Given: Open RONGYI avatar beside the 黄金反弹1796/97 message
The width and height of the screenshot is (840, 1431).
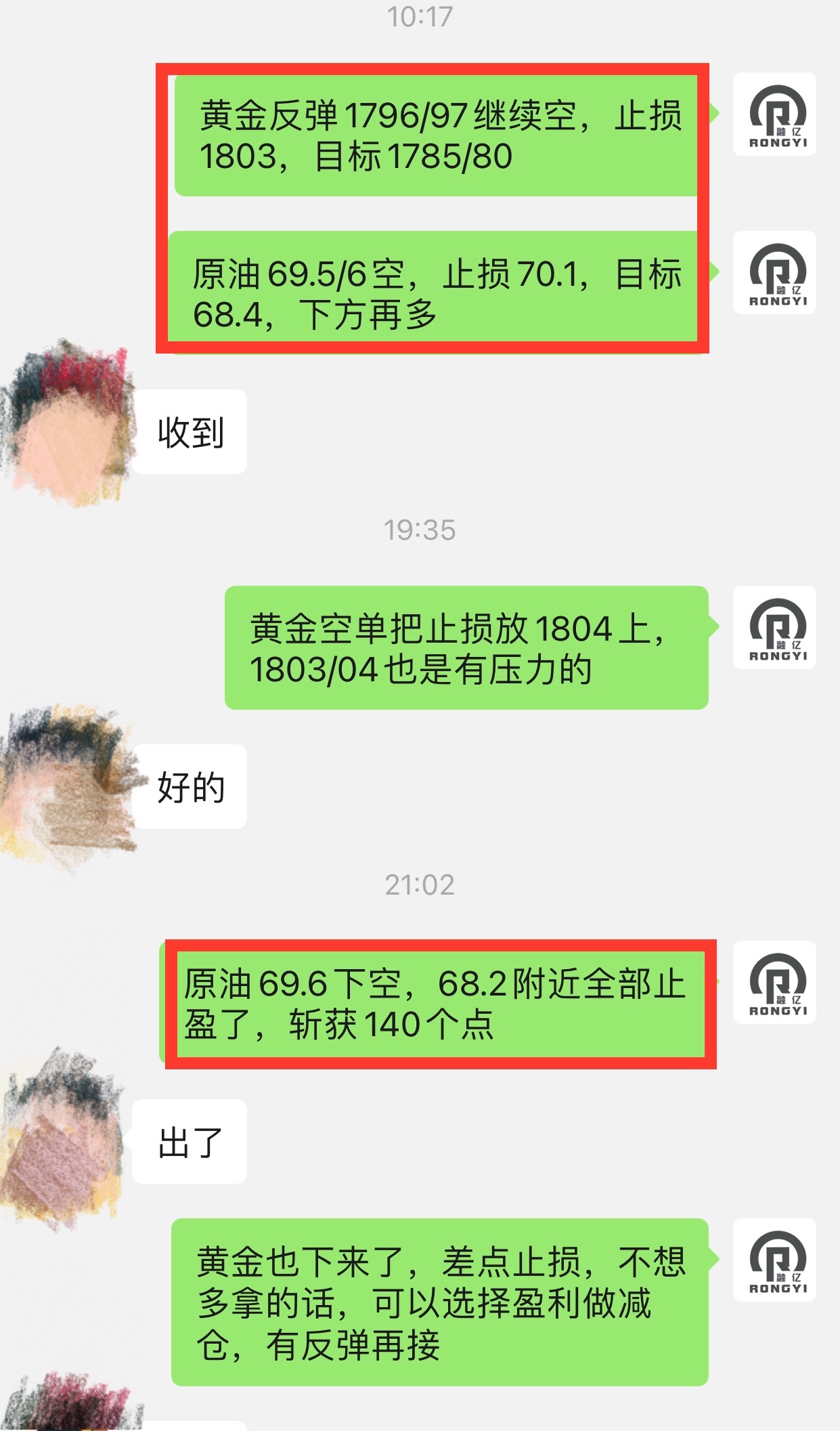Looking at the screenshot, I should click(x=774, y=114).
